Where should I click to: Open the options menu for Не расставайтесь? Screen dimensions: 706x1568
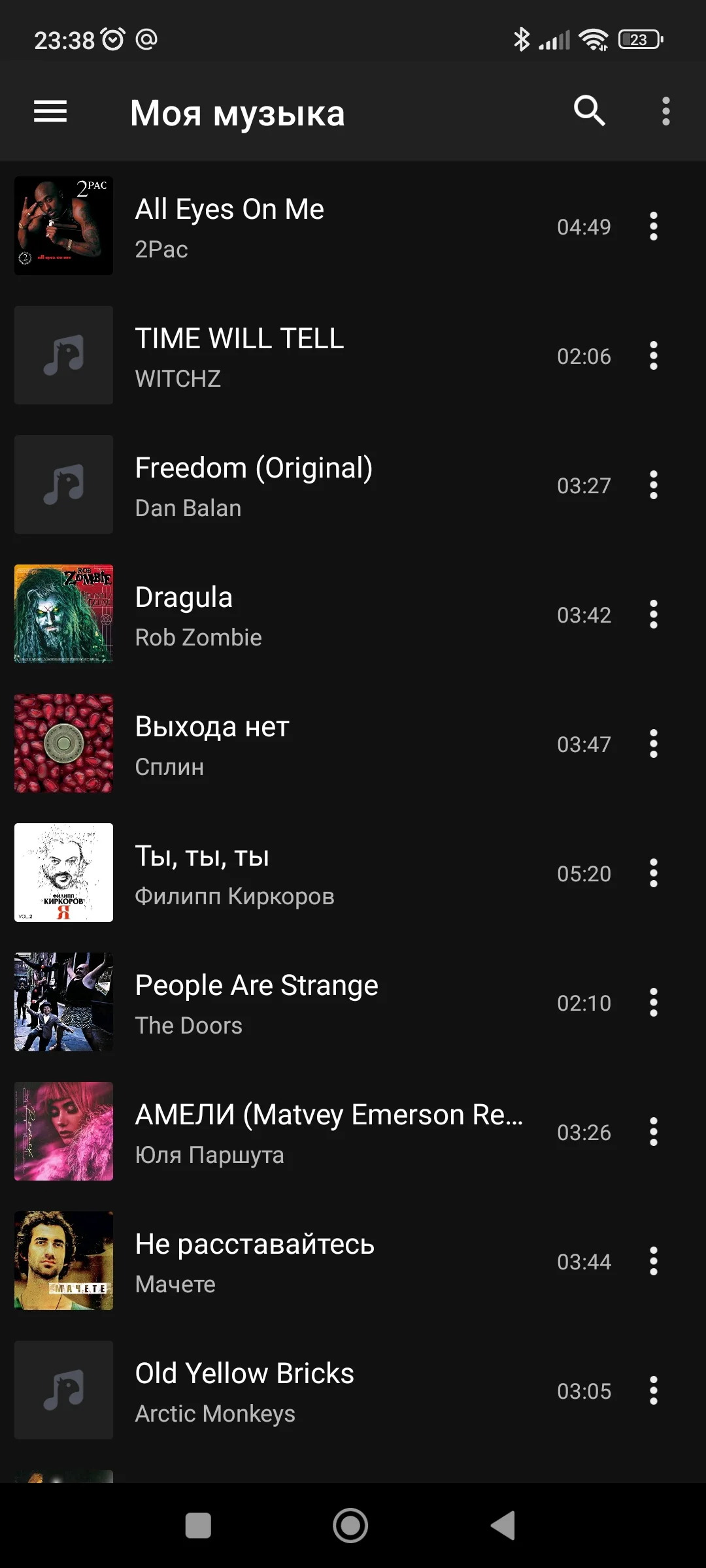[653, 1262]
